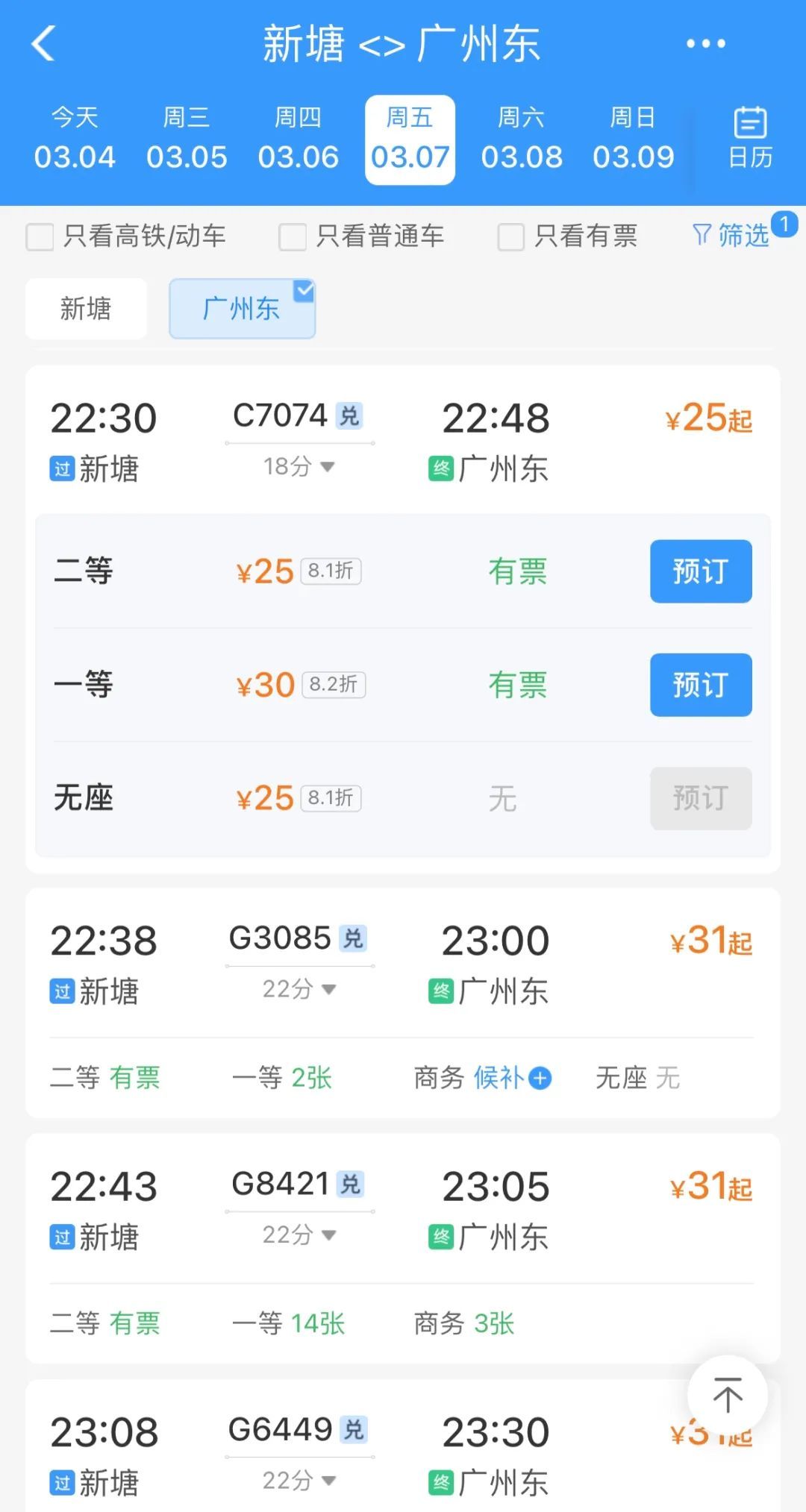Deselect the 广州东 station chip

click(x=242, y=309)
